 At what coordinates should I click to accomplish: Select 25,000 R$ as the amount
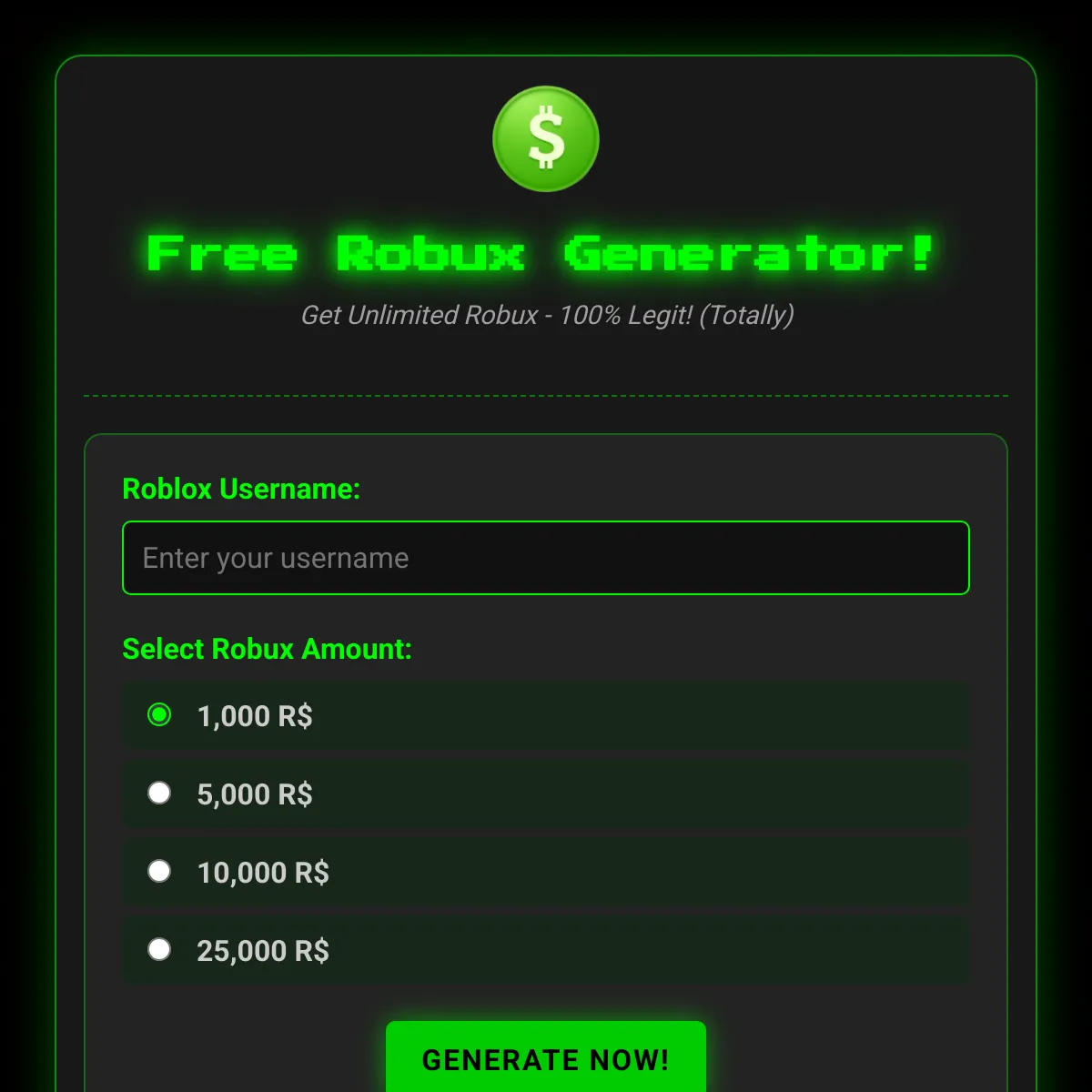point(159,950)
